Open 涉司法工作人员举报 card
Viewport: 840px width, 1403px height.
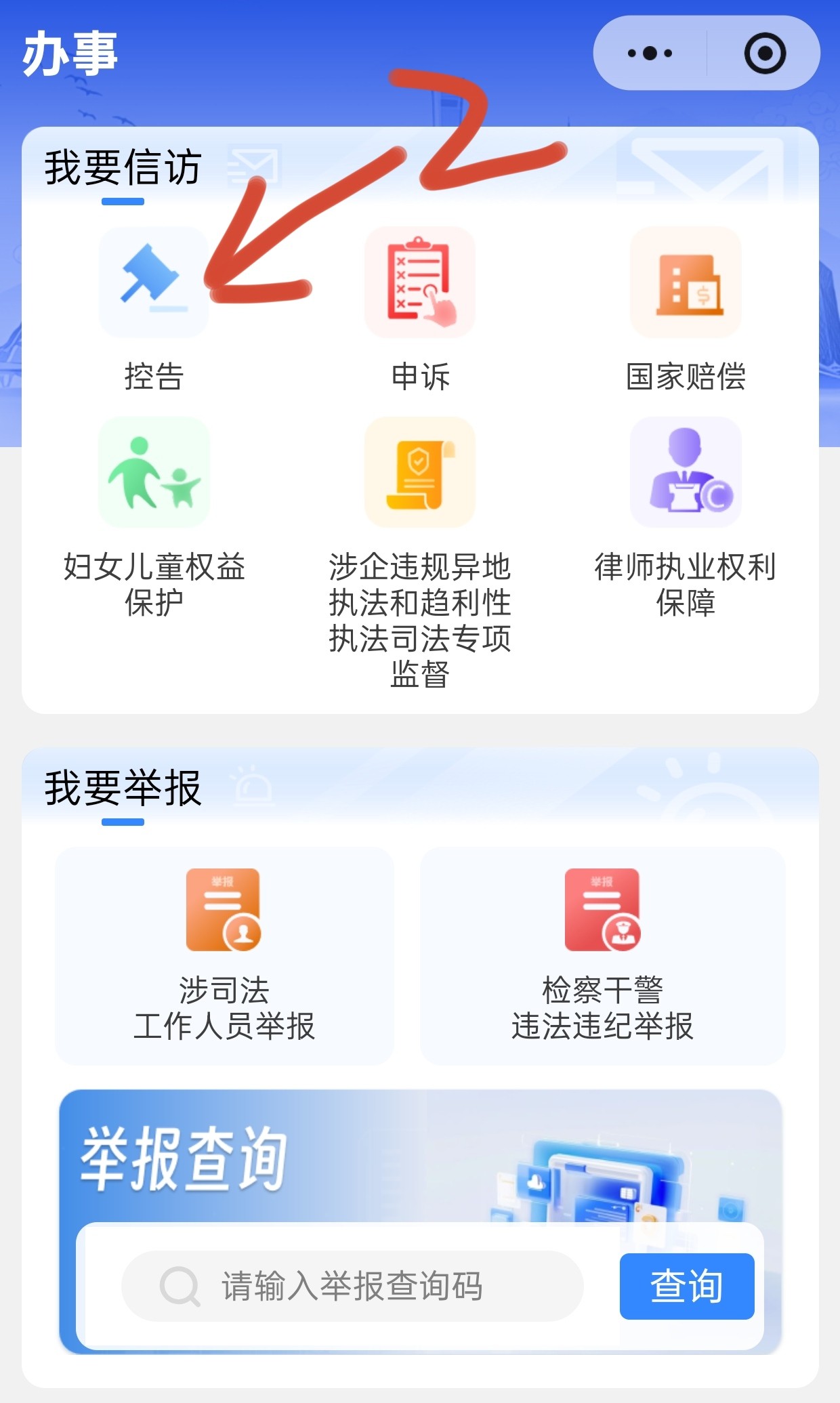[224, 956]
